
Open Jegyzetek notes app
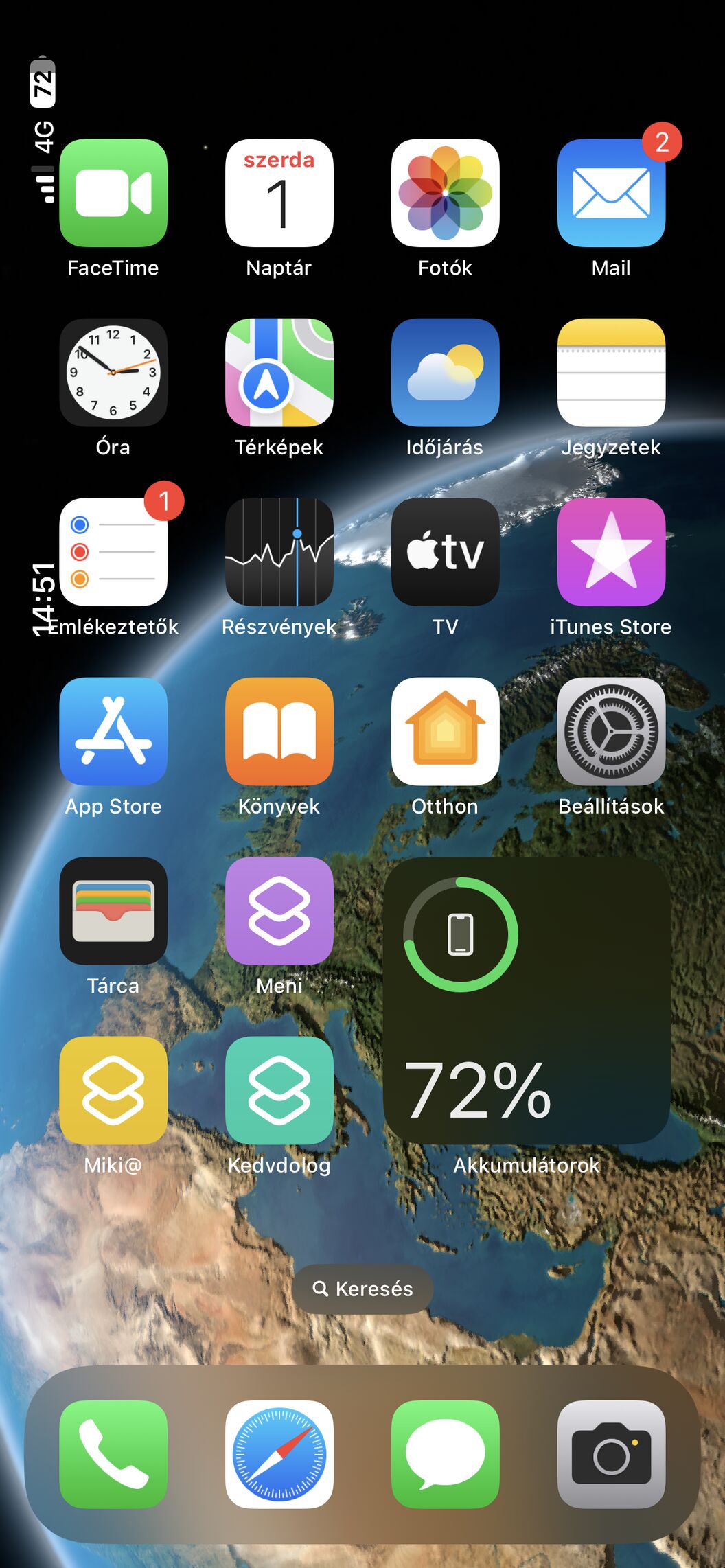tap(612, 373)
